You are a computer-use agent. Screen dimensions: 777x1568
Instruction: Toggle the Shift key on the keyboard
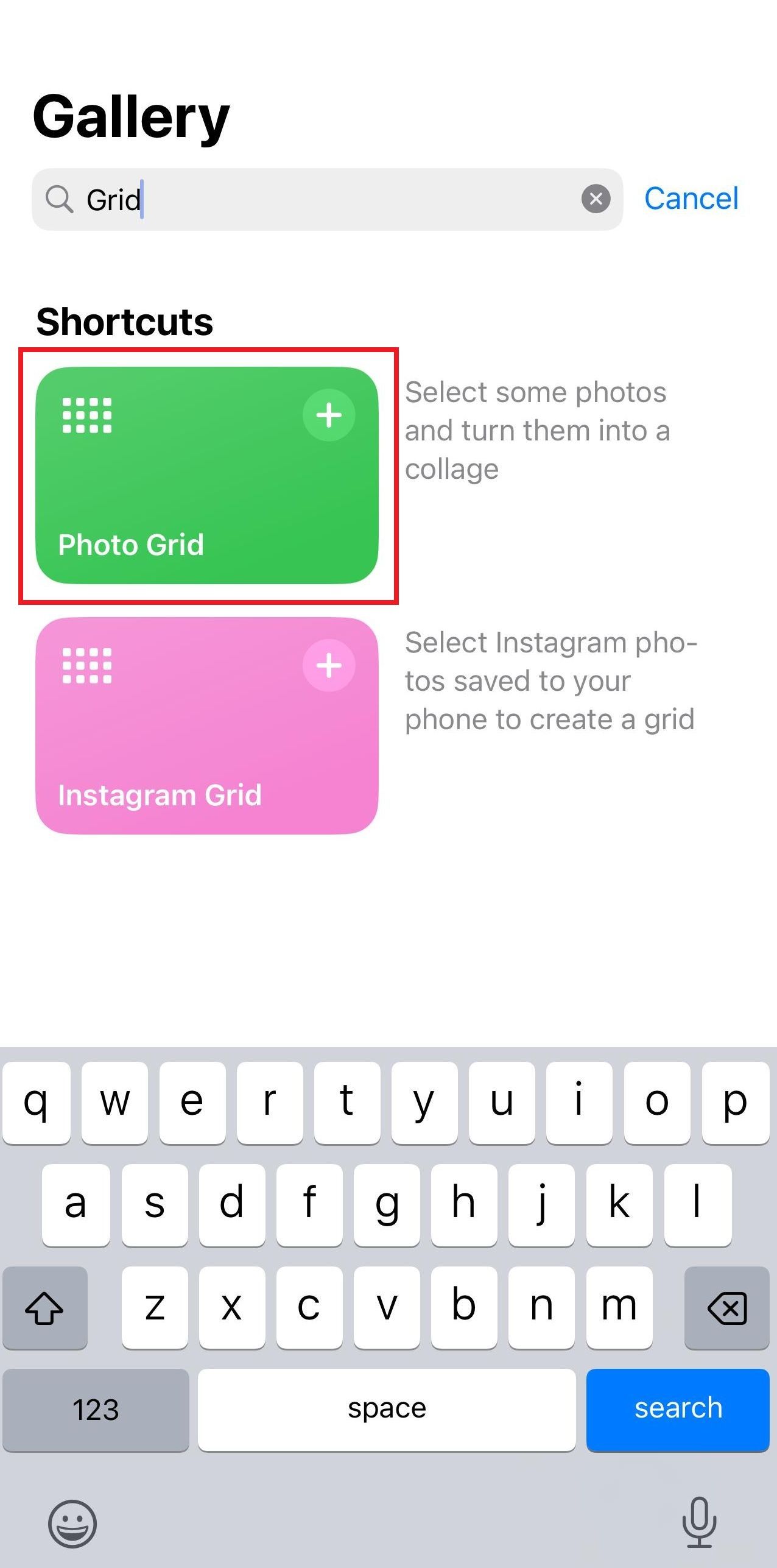click(45, 1307)
